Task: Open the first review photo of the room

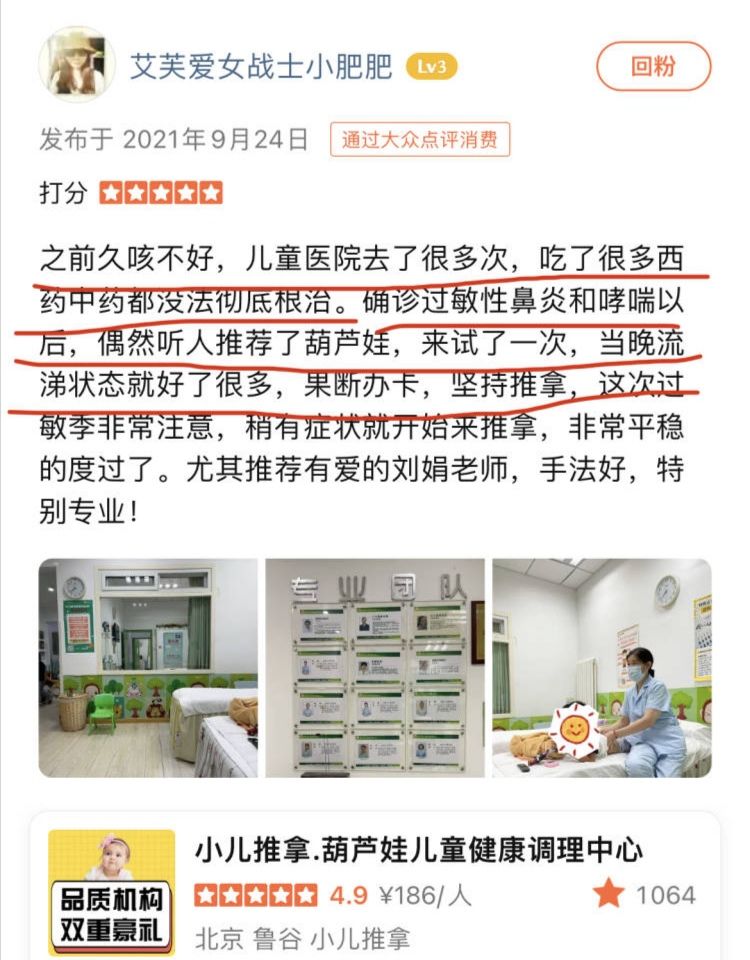Action: coord(147,668)
